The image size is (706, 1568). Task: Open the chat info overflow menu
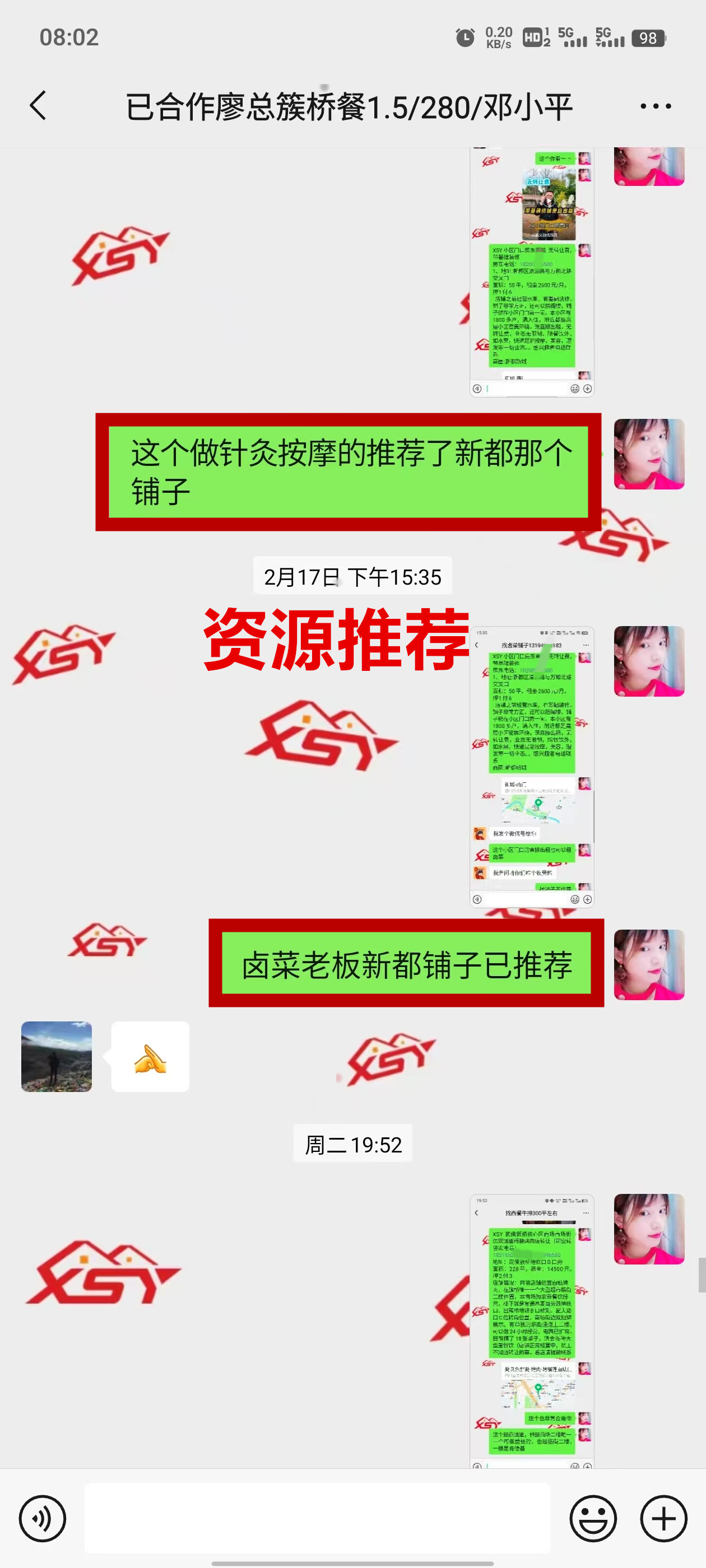[x=656, y=106]
